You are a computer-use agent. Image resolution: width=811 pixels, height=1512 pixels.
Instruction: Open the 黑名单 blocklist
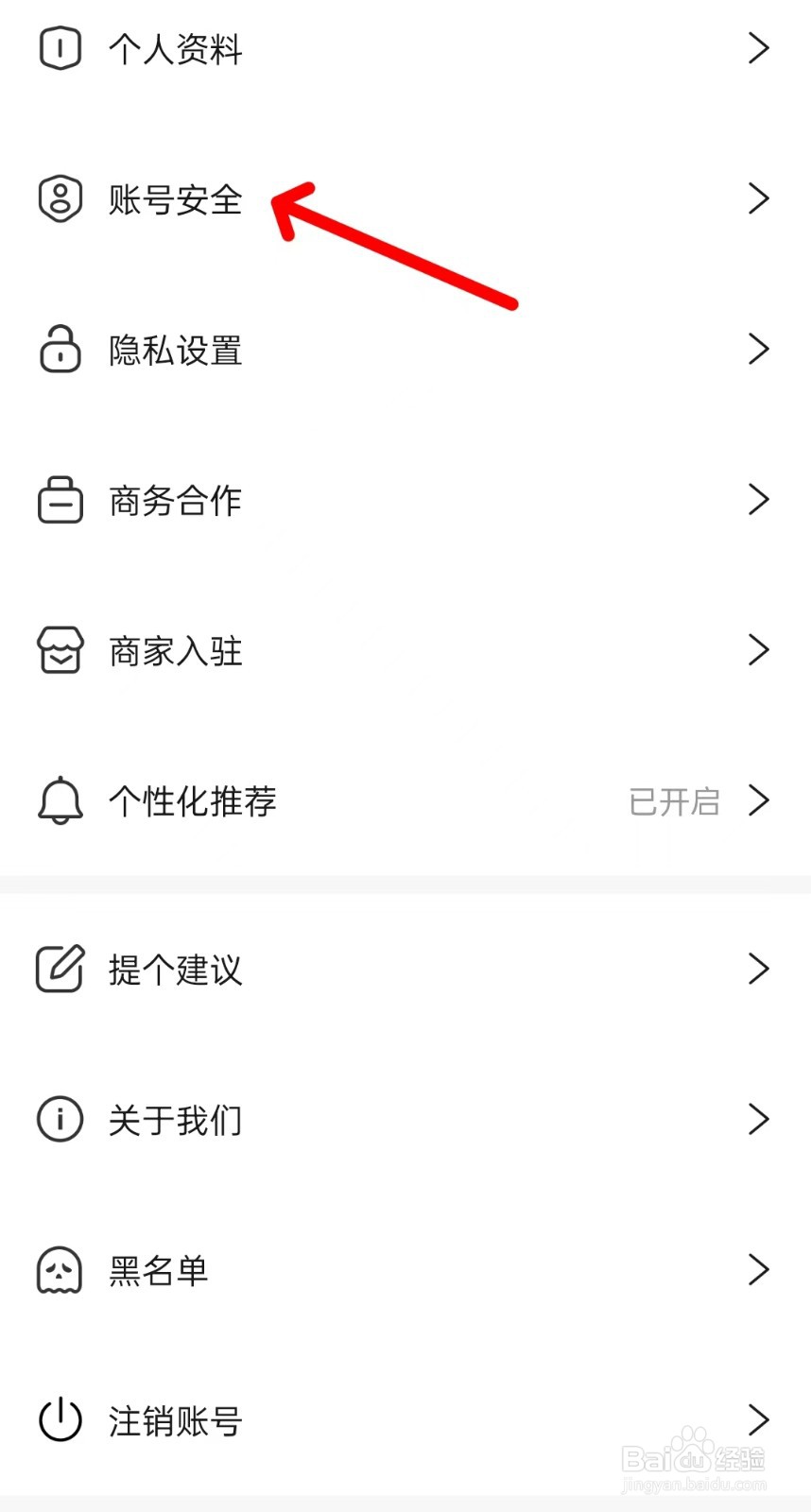pyautogui.click(x=159, y=1271)
